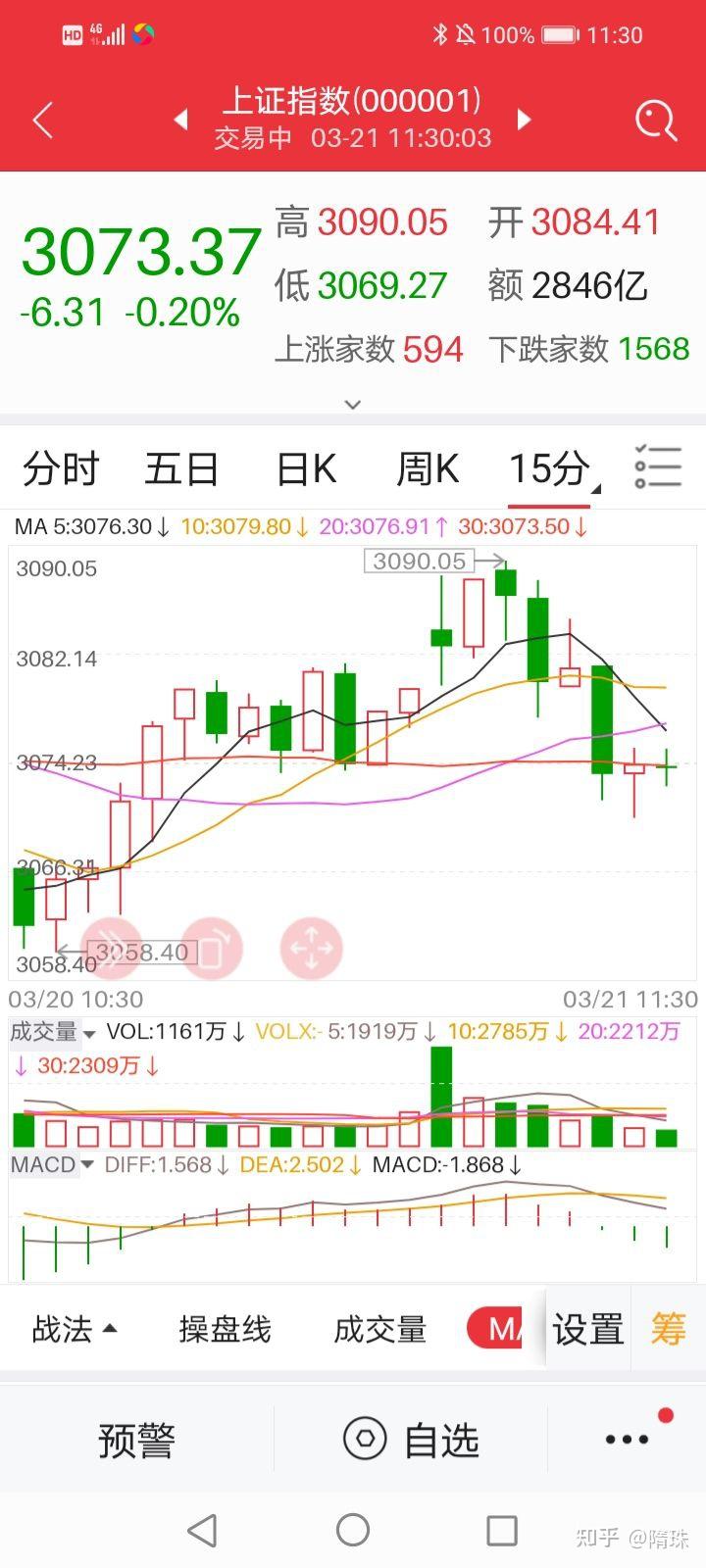Image resolution: width=706 pixels, height=1568 pixels.
Task: Switch to the 五日 chart tab
Action: pos(181,468)
